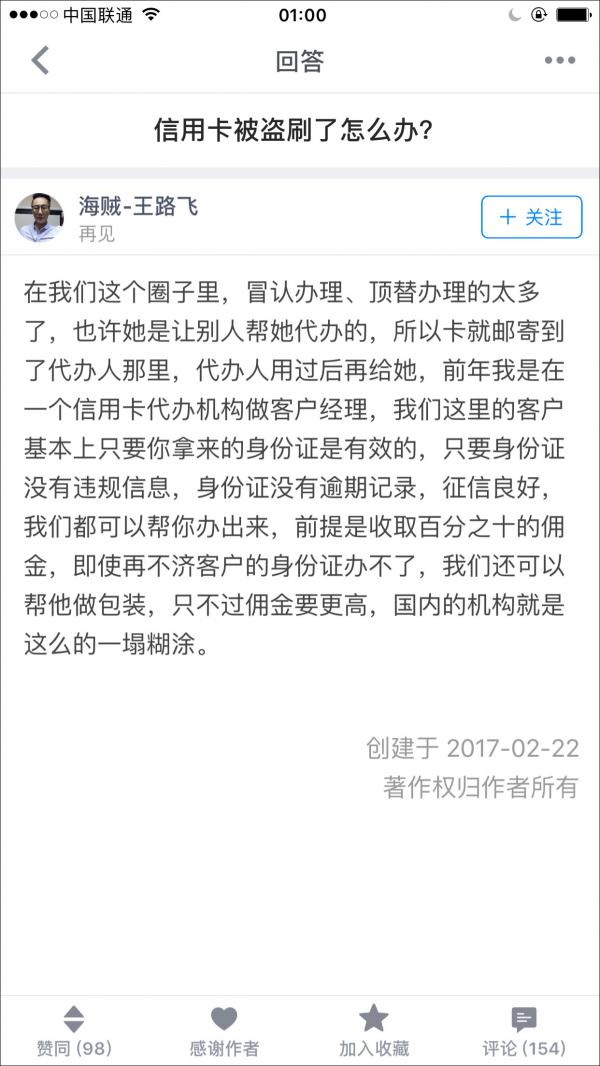The image size is (600, 1066).
Task: Open 海贼-王路飞's profile
Action: (138, 207)
